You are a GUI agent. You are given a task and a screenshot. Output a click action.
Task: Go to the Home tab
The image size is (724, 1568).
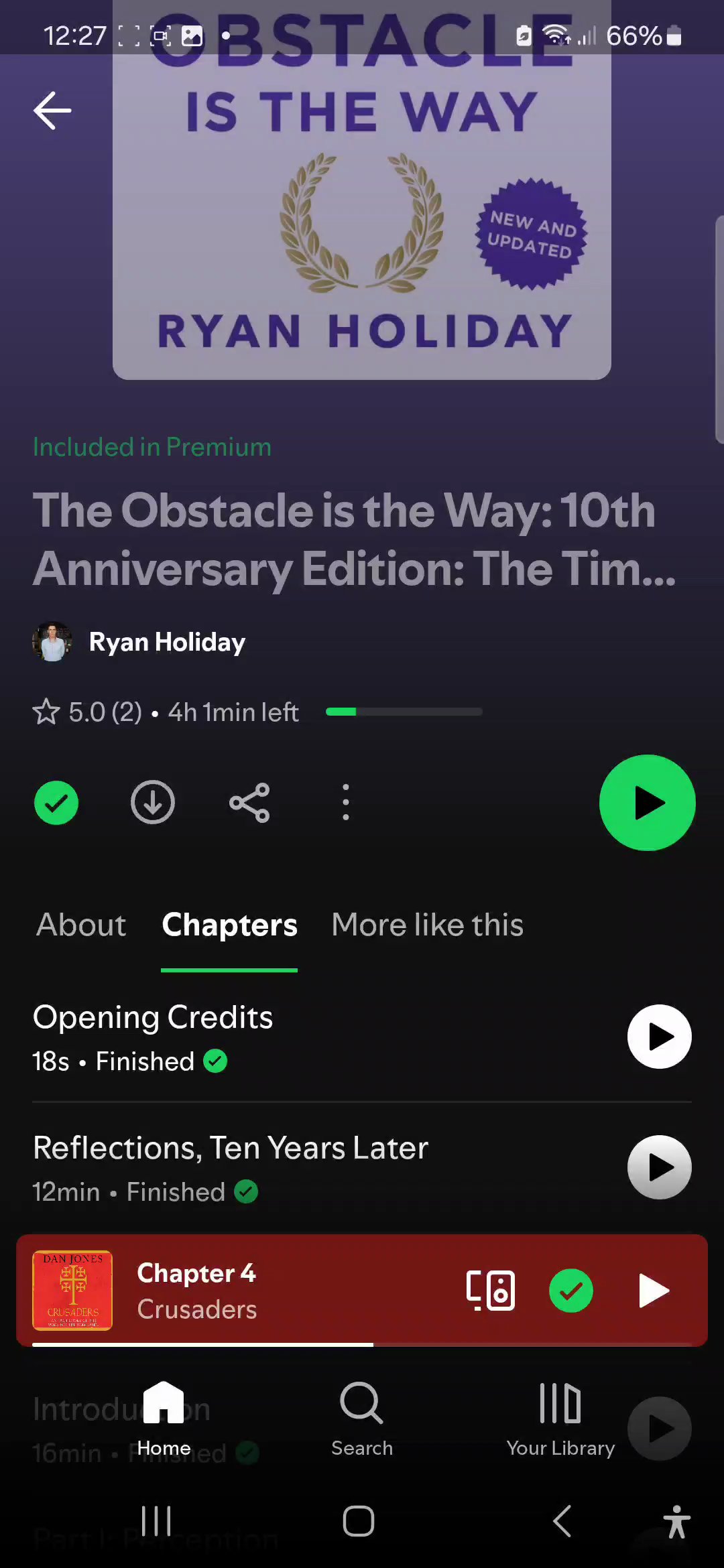[164, 1419]
